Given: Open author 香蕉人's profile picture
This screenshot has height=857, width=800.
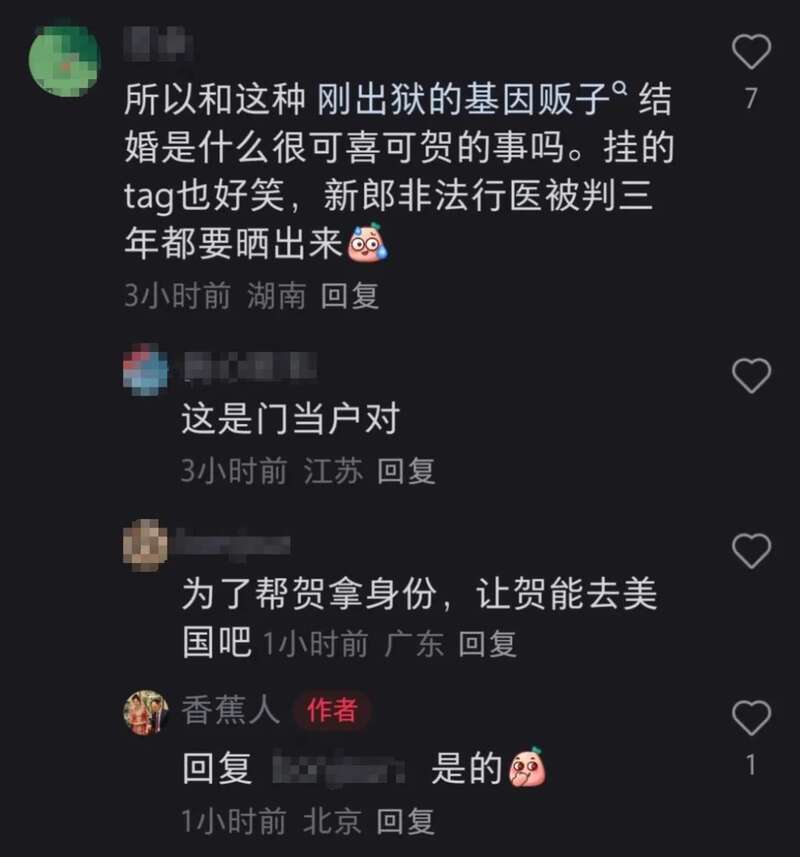Looking at the screenshot, I should pyautogui.click(x=145, y=713).
